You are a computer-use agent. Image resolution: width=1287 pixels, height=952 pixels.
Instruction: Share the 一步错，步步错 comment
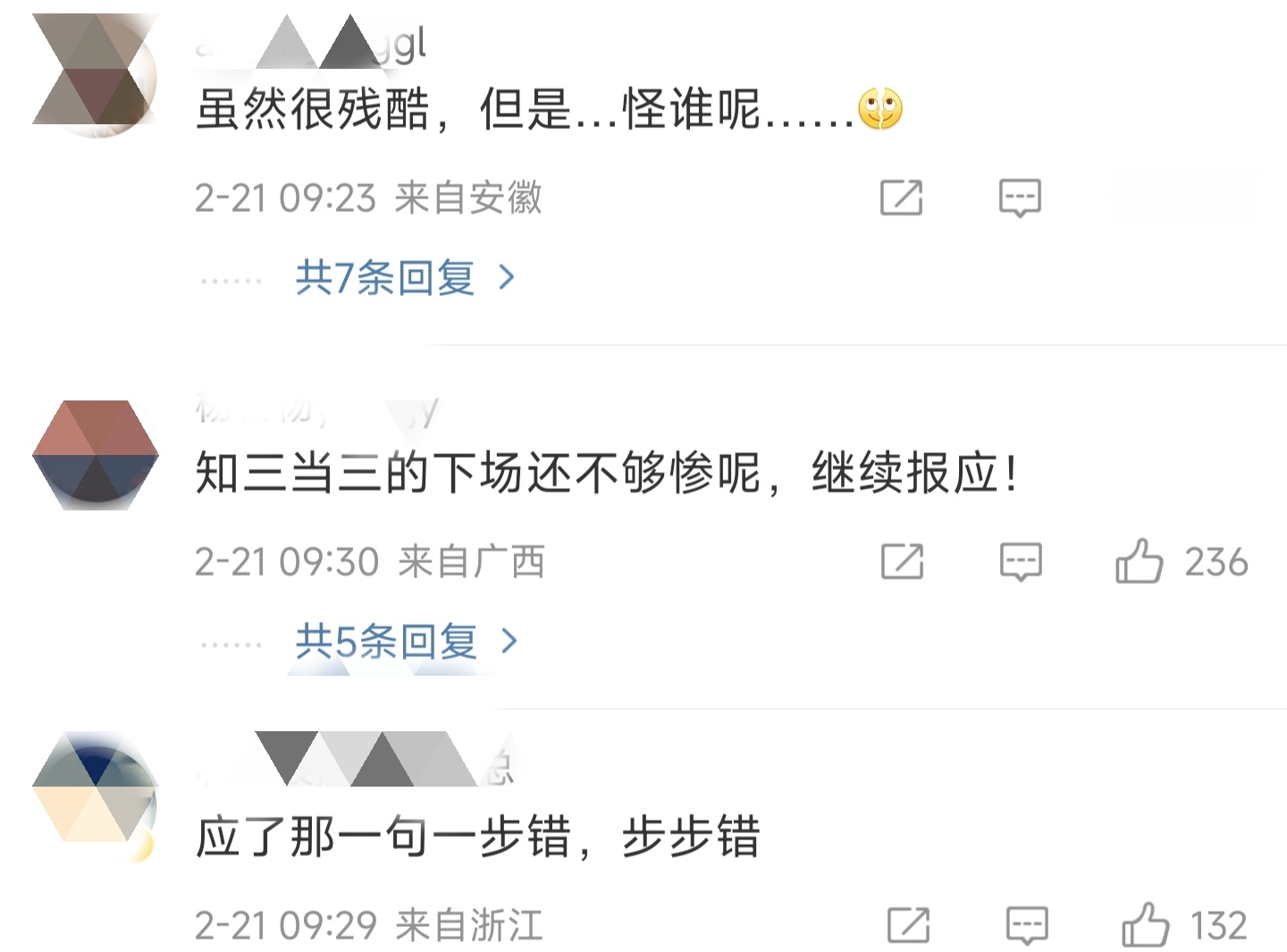coord(908,925)
